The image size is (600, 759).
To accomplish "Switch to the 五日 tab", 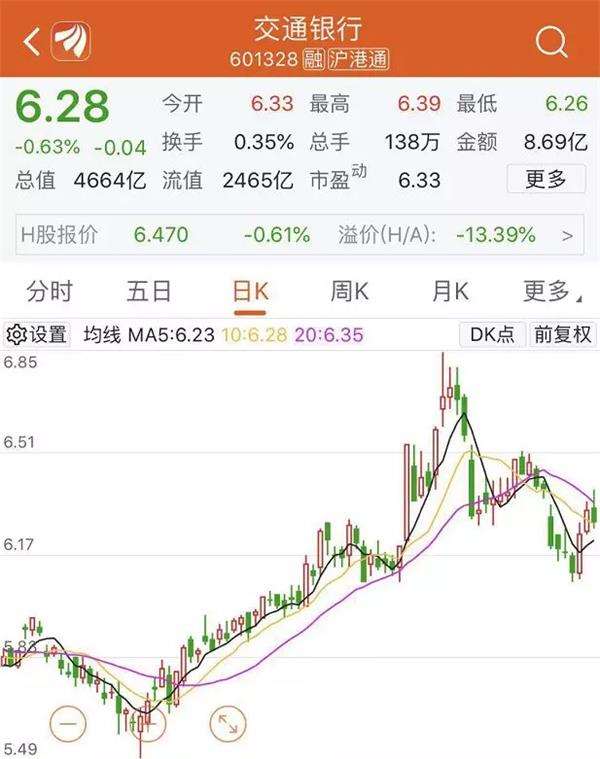I will click(x=149, y=291).
